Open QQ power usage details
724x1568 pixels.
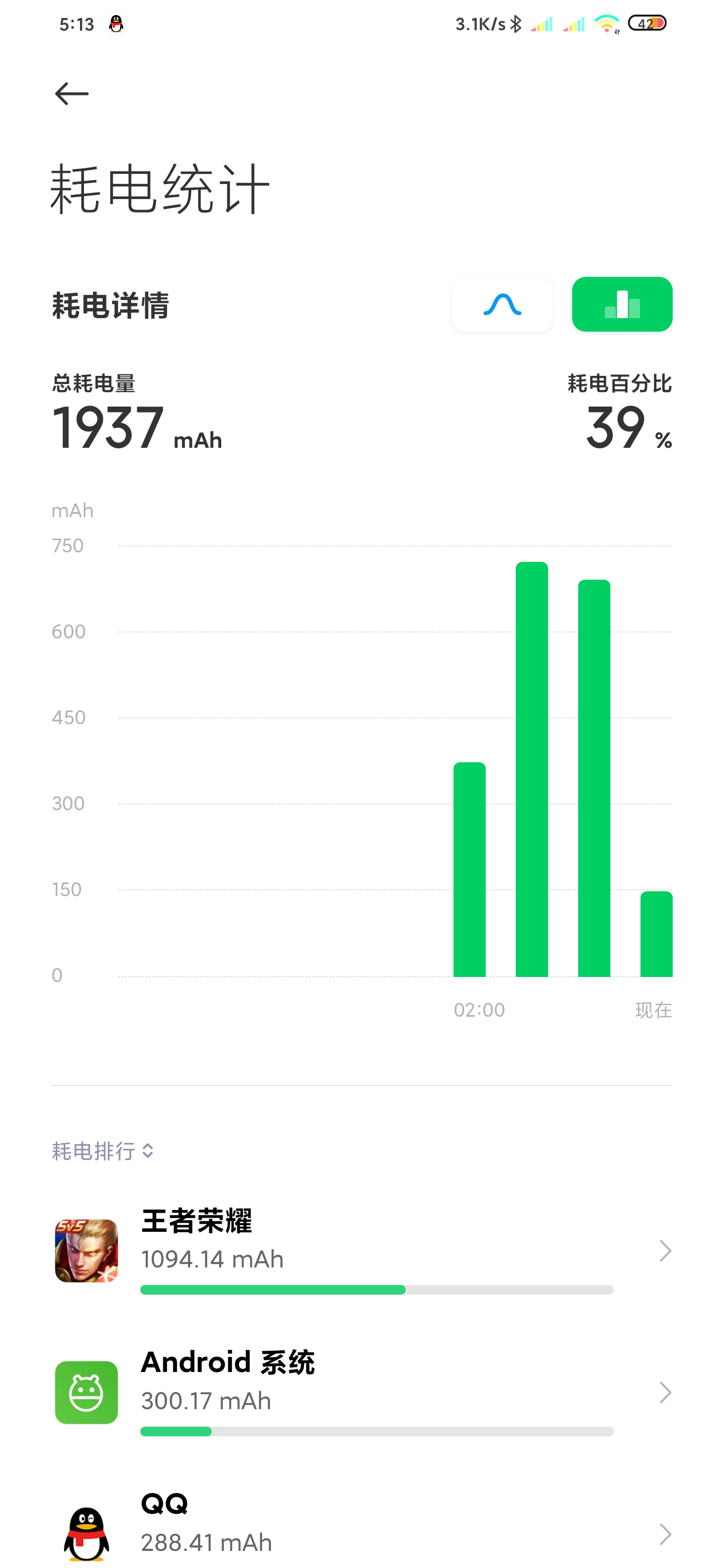pyautogui.click(x=361, y=1527)
